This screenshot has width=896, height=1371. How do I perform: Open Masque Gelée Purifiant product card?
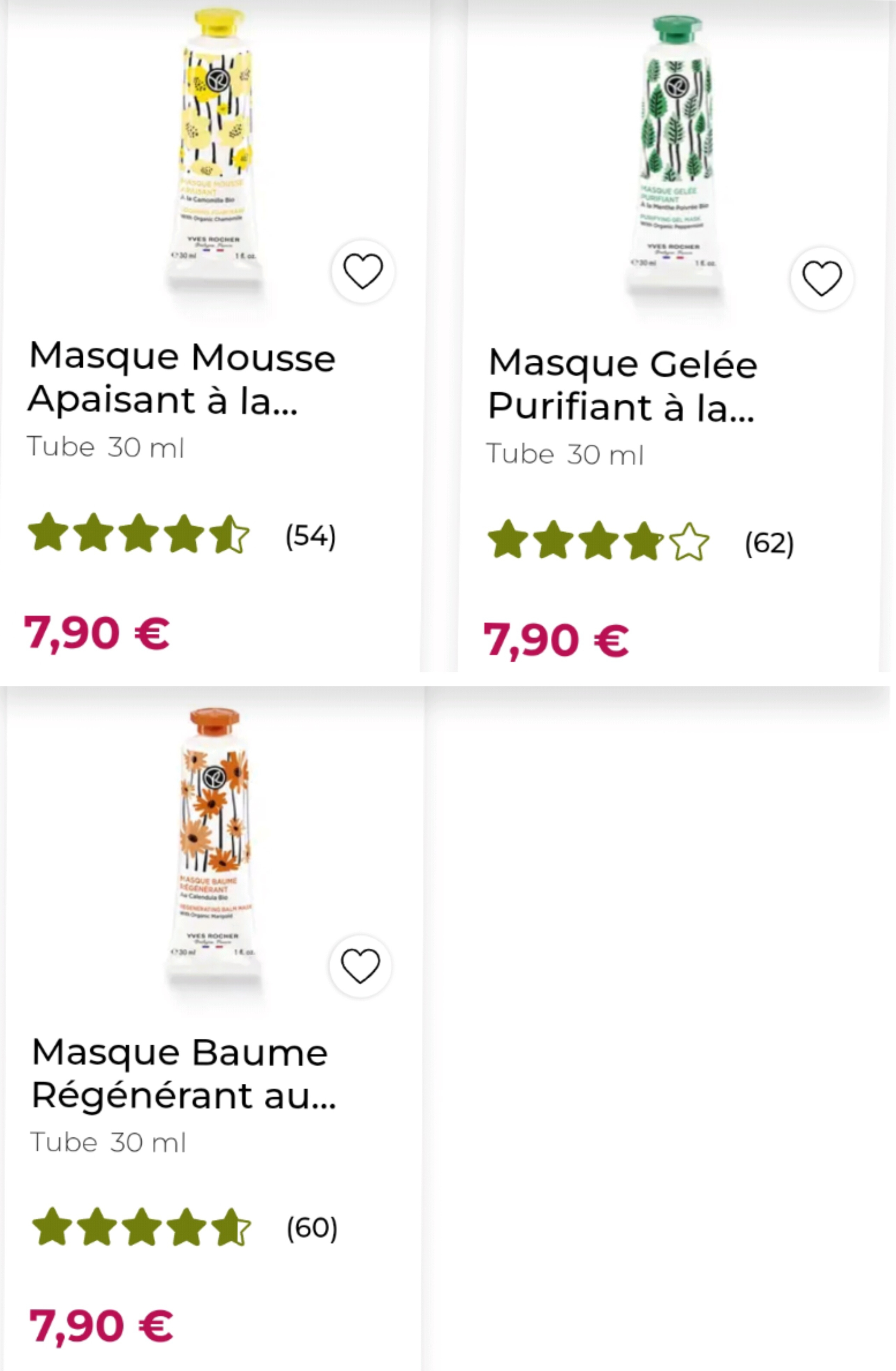click(x=622, y=385)
